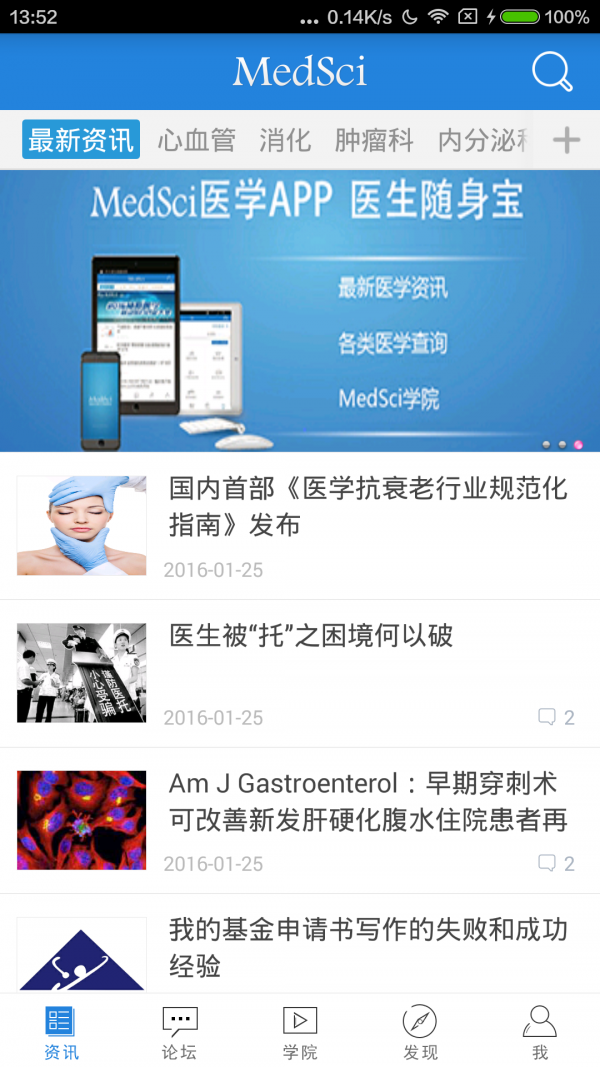Image resolution: width=600 pixels, height=1067 pixels.
Task: Open the 发现 bottom tab
Action: pyautogui.click(x=420, y=1032)
